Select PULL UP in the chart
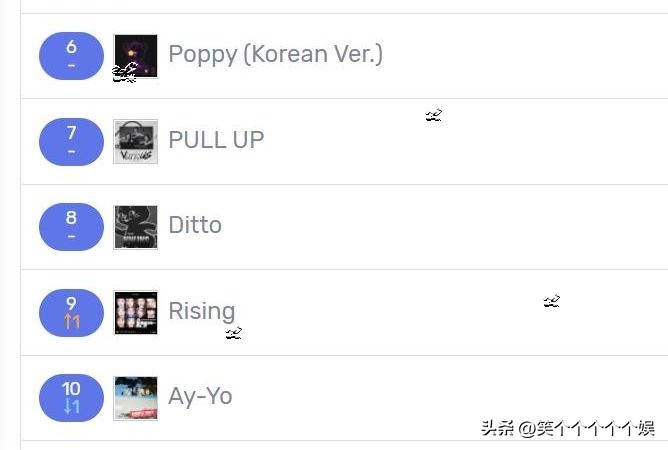Screen dimensions: 668x450 (x=216, y=140)
